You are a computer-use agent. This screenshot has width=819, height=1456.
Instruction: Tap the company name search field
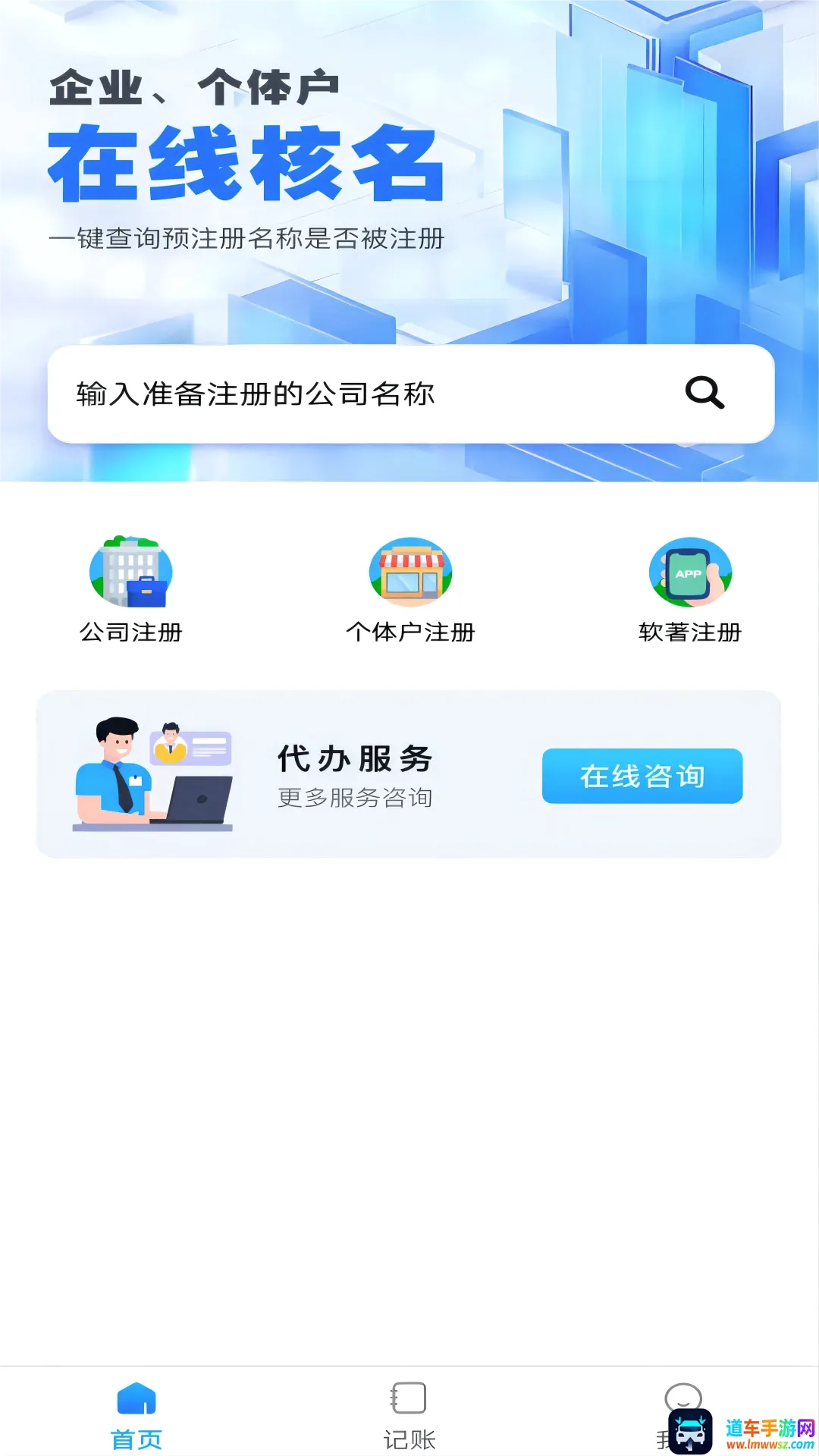pos(410,394)
